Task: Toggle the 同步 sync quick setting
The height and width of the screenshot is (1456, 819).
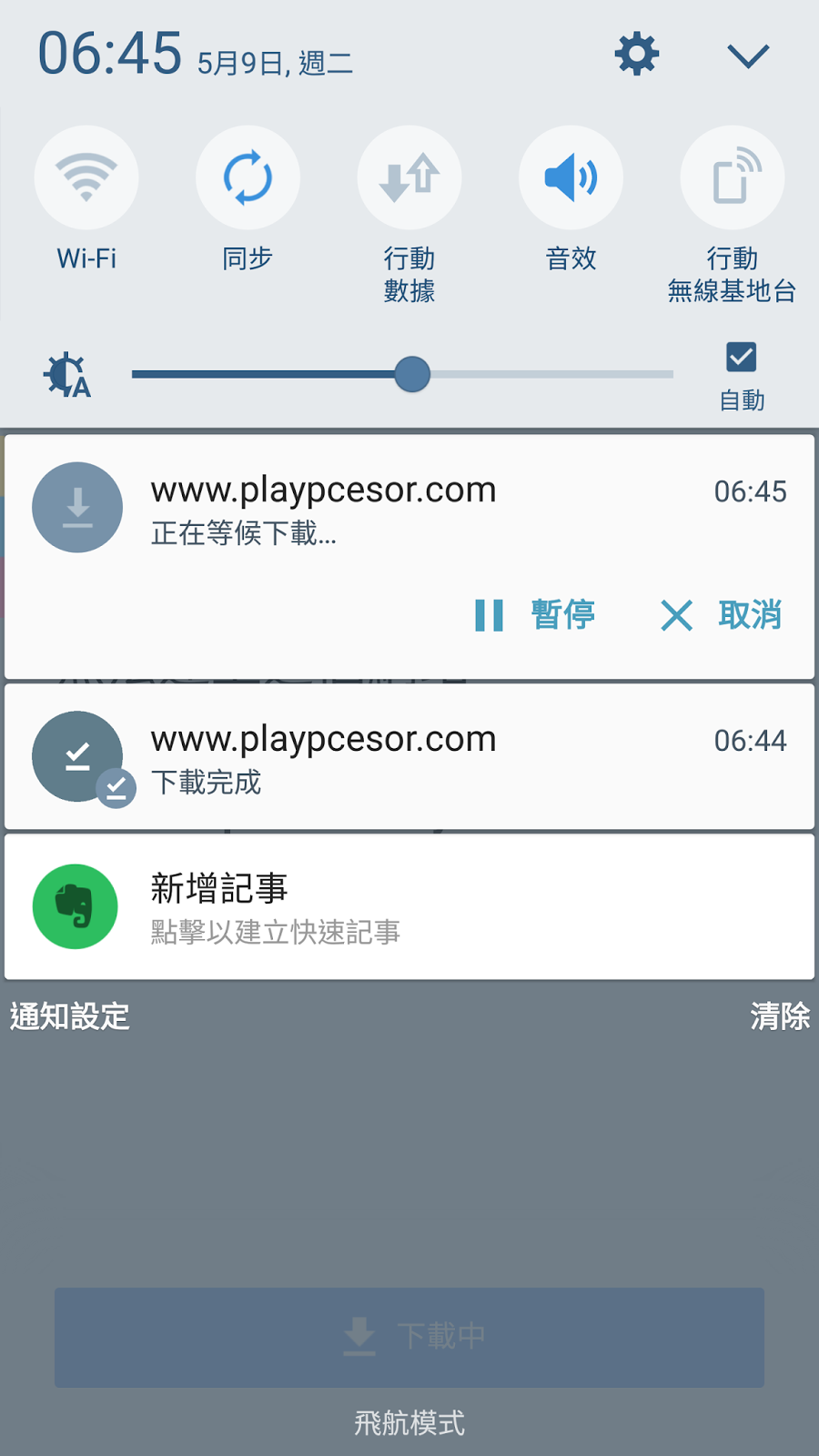Action: pos(248,177)
